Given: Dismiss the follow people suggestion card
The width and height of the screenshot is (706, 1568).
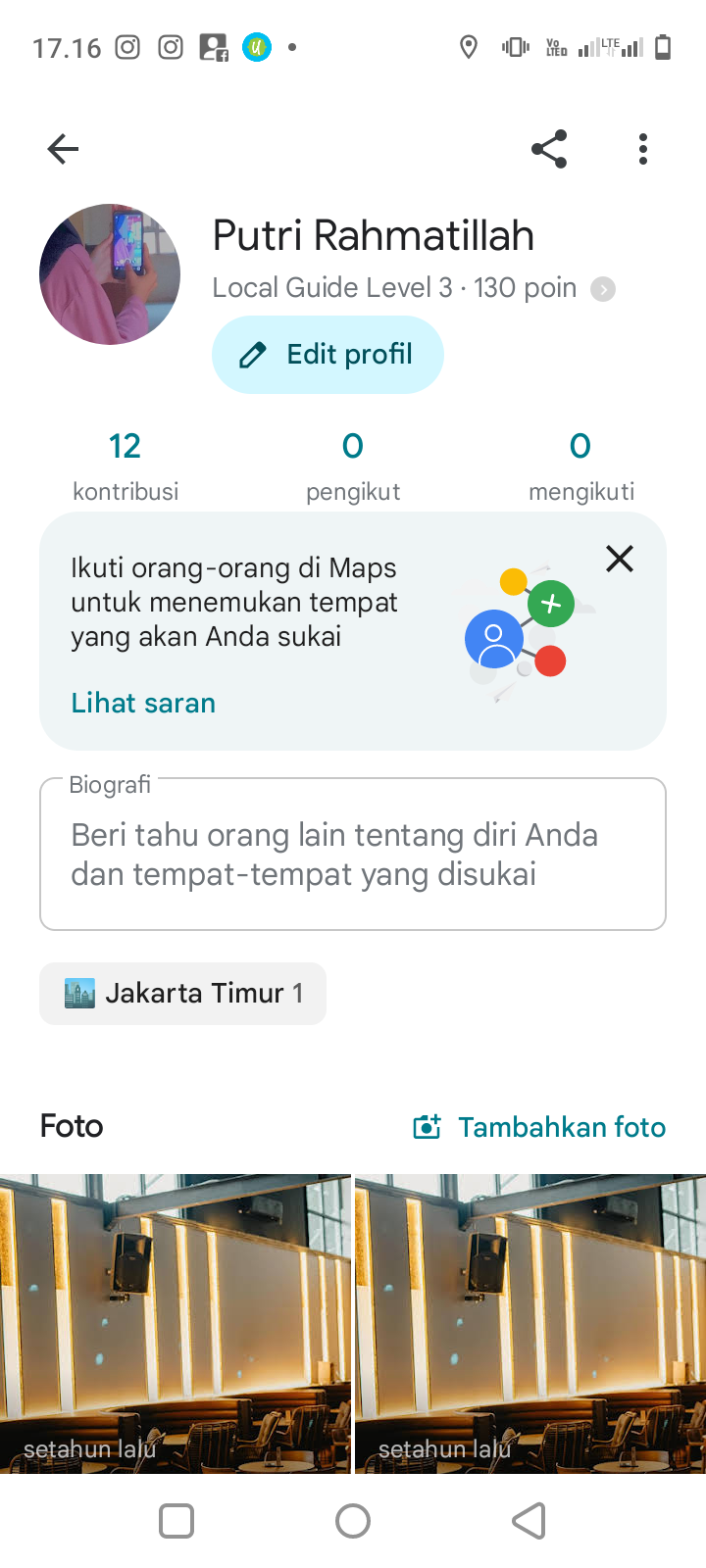Looking at the screenshot, I should tap(620, 559).
